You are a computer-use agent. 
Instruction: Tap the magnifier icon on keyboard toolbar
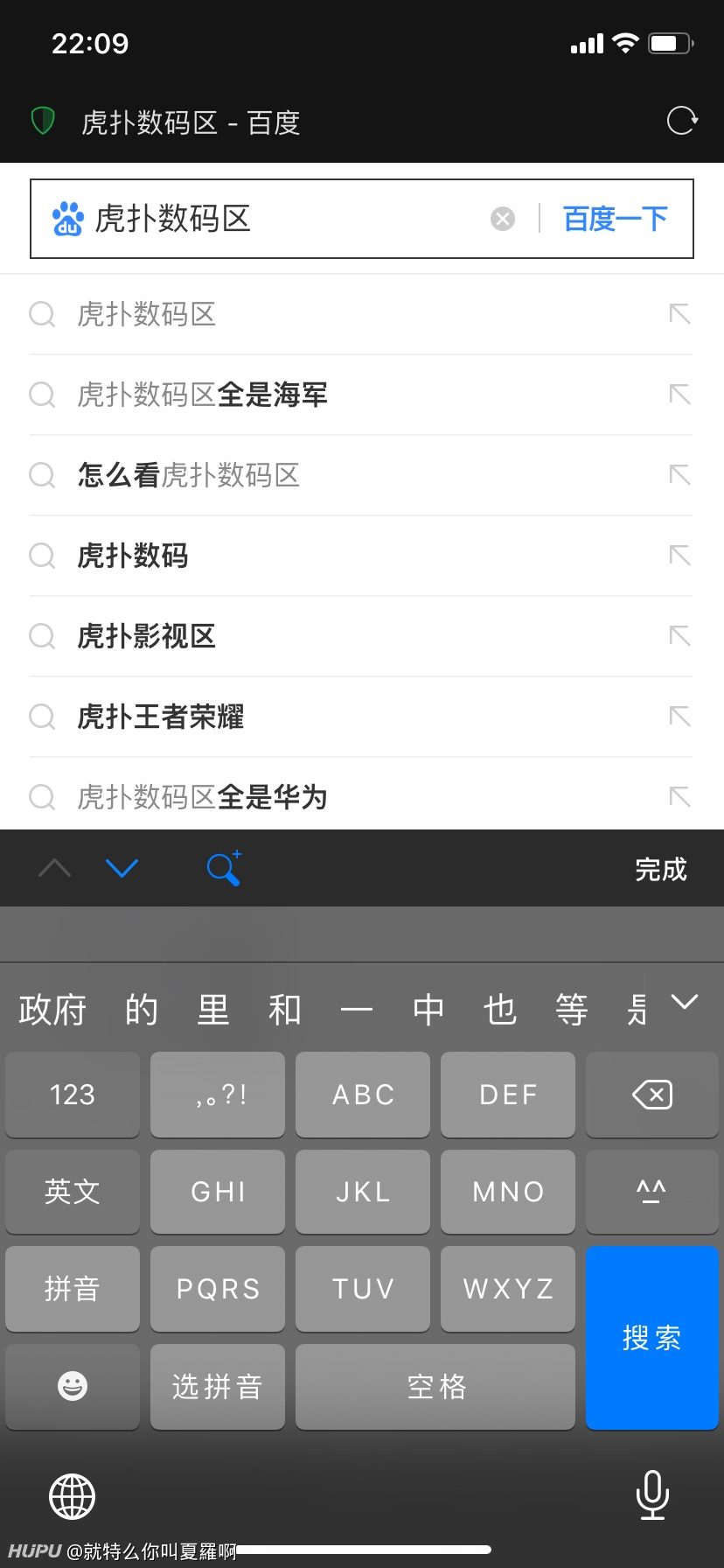[224, 868]
